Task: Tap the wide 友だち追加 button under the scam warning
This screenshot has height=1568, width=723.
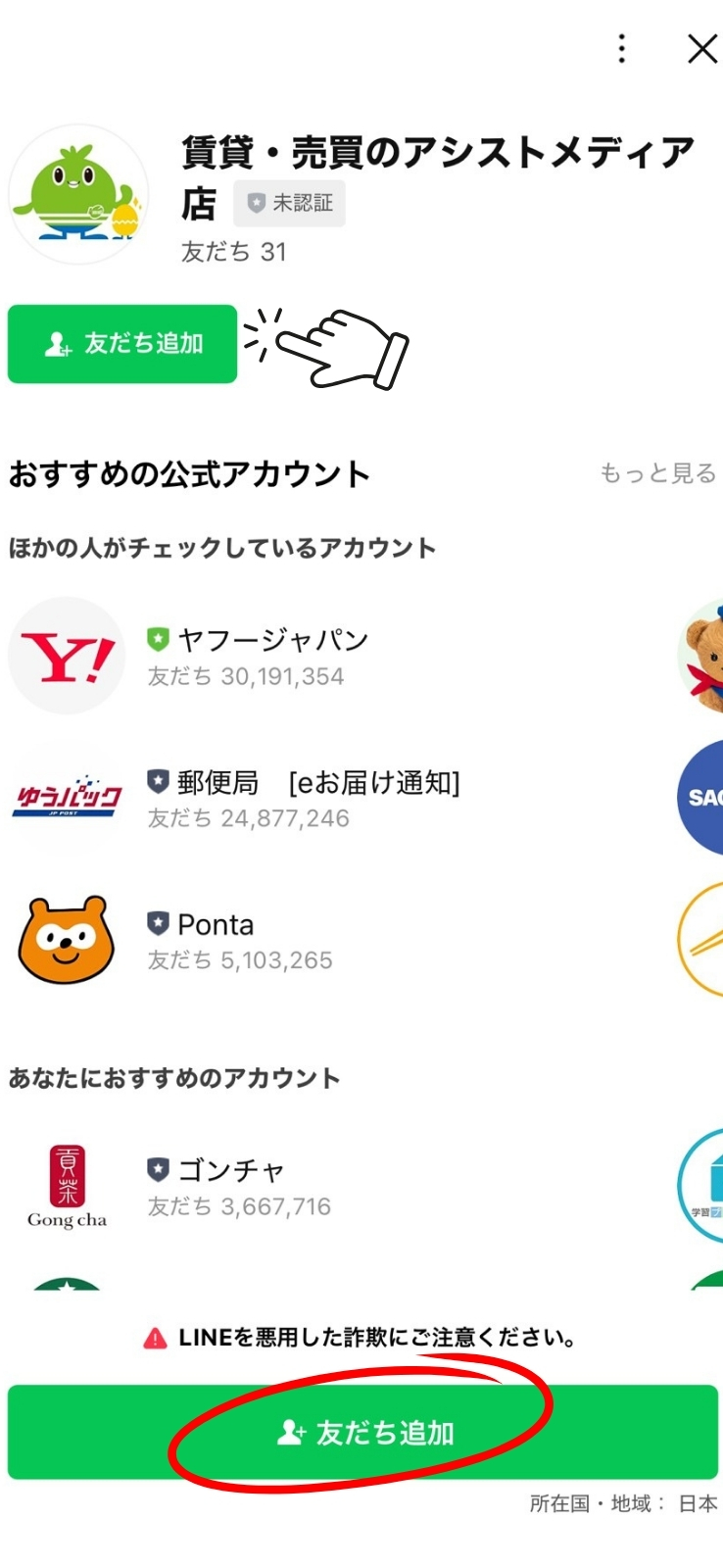Action: pos(362,1432)
